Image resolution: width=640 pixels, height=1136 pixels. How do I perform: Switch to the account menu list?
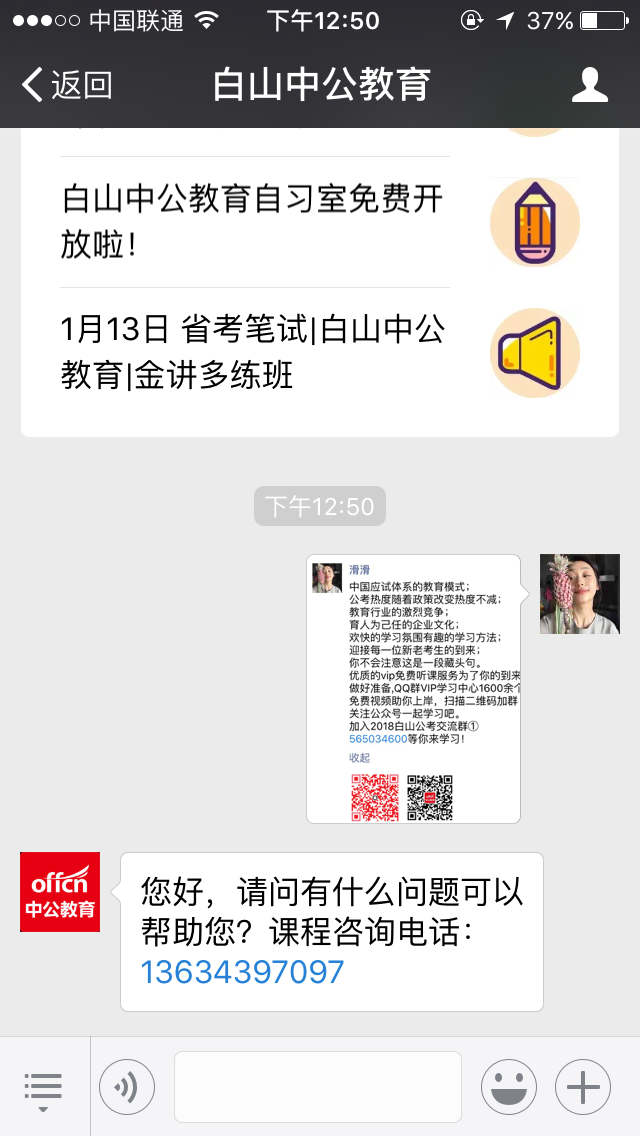click(x=43, y=1087)
